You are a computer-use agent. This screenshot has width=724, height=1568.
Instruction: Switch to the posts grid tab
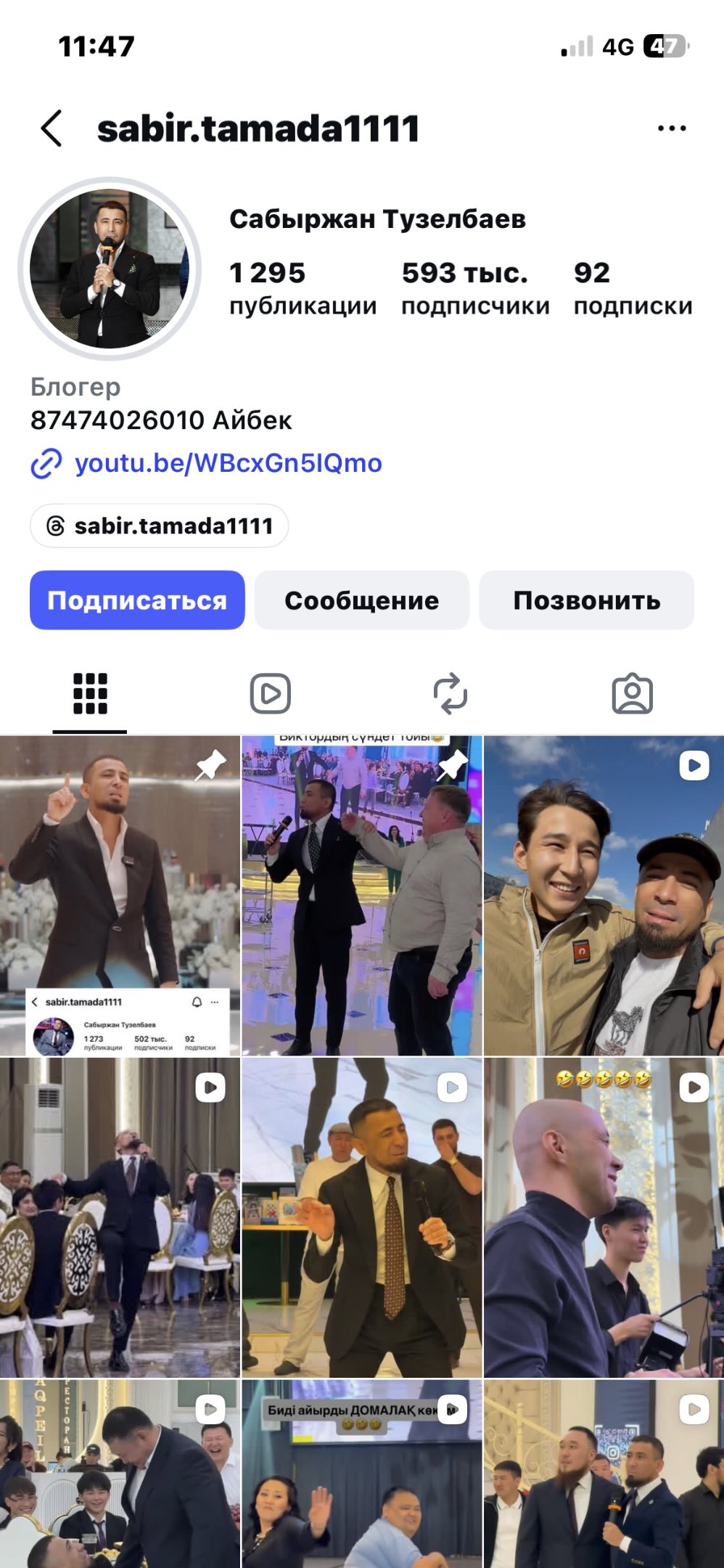point(90,694)
